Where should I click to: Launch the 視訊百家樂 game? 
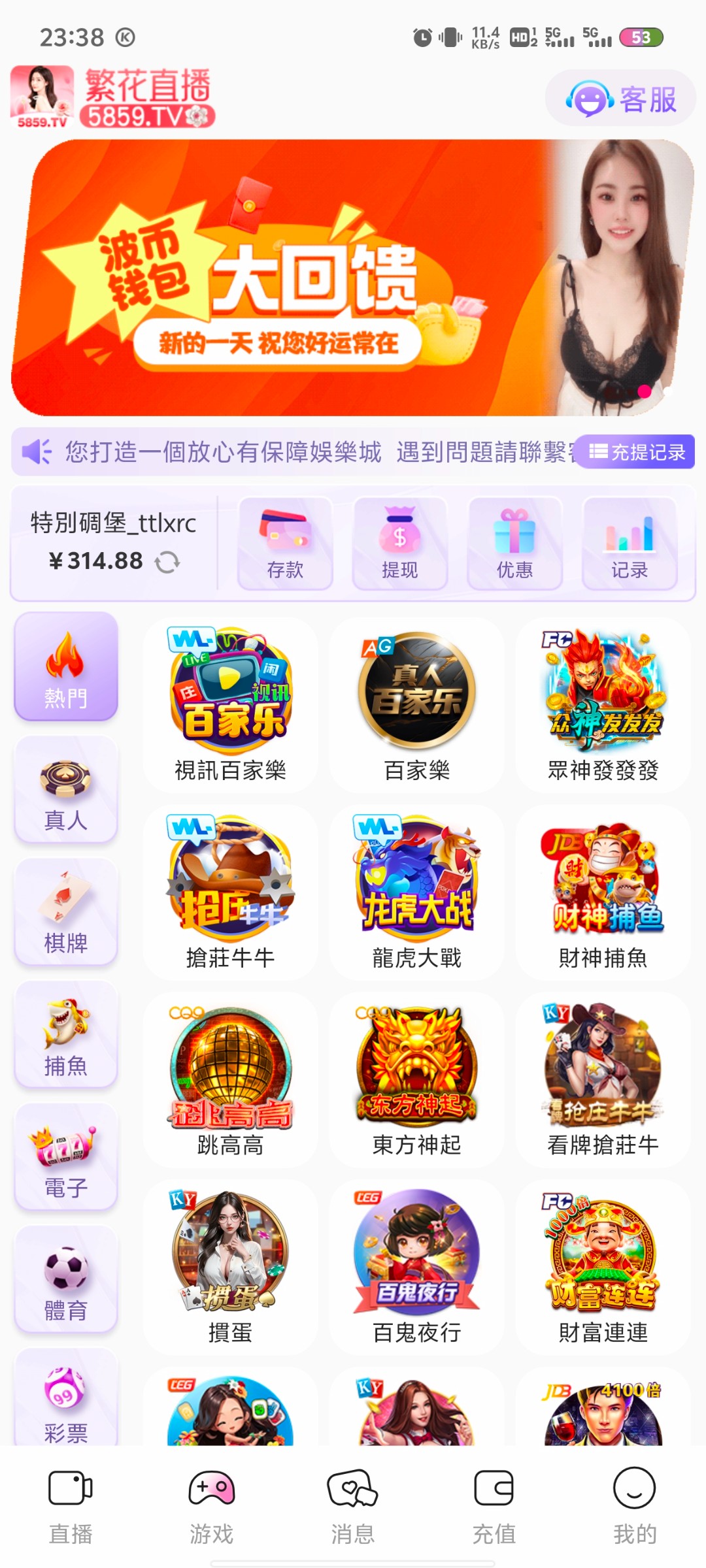point(230,706)
